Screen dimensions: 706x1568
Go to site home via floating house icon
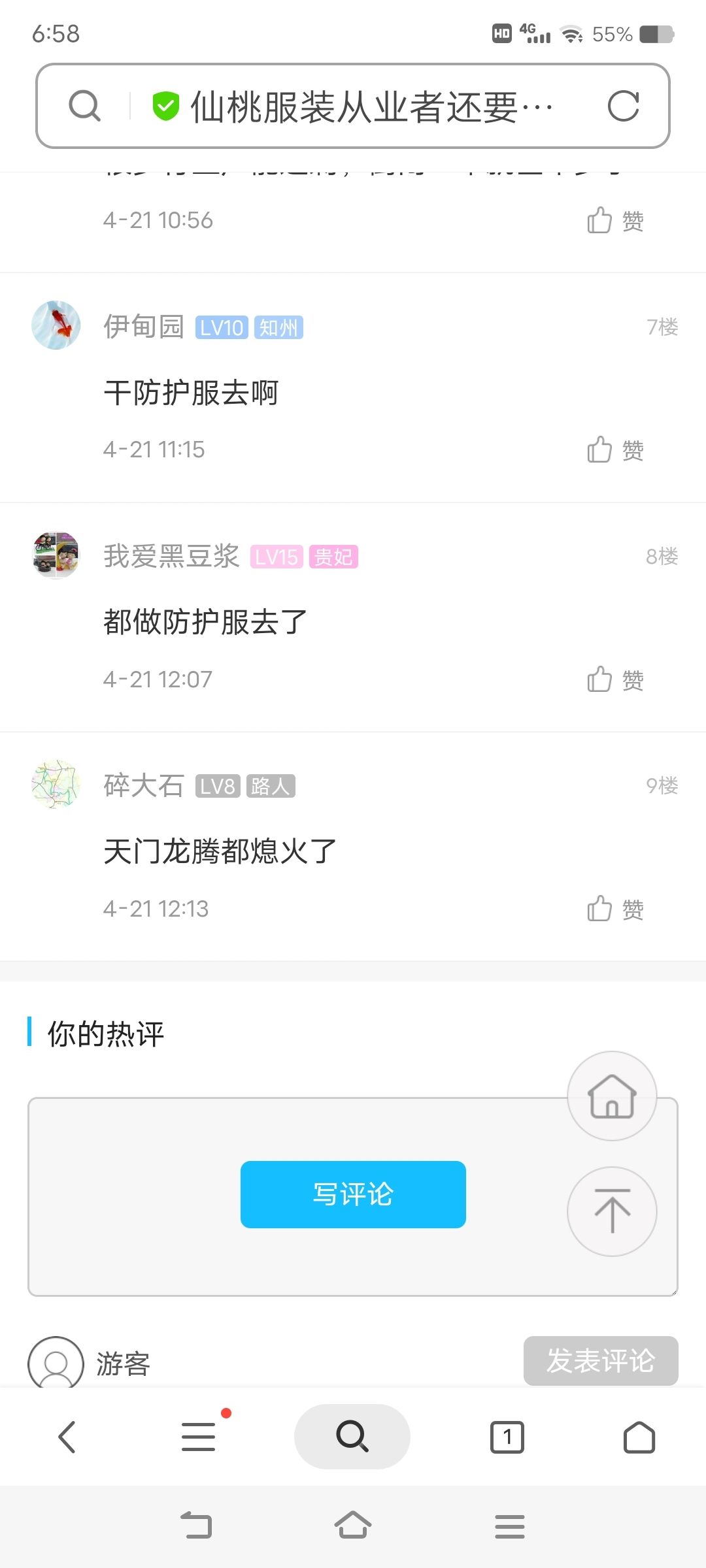click(x=612, y=1096)
